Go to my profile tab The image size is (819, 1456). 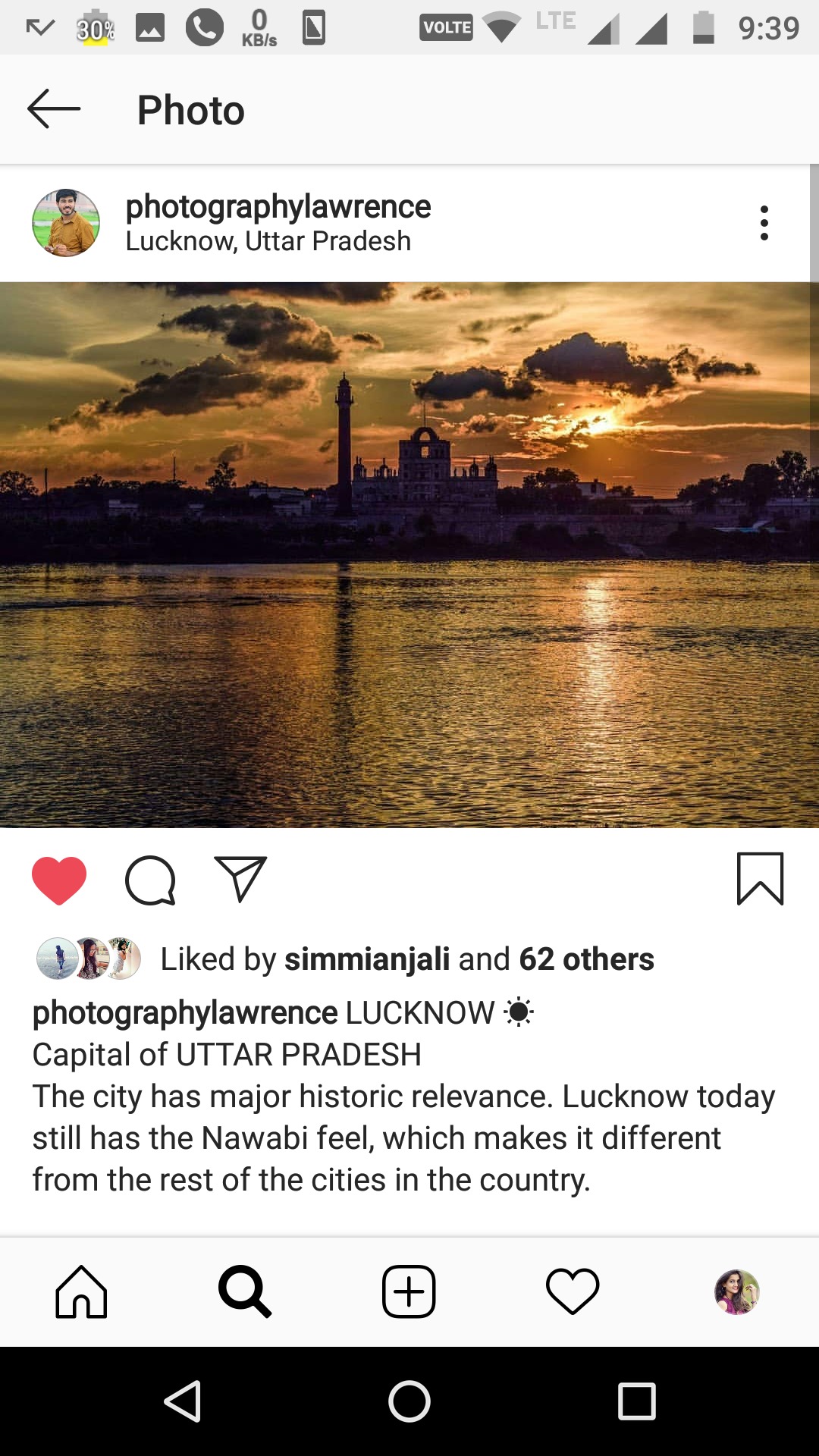pos(736,1291)
